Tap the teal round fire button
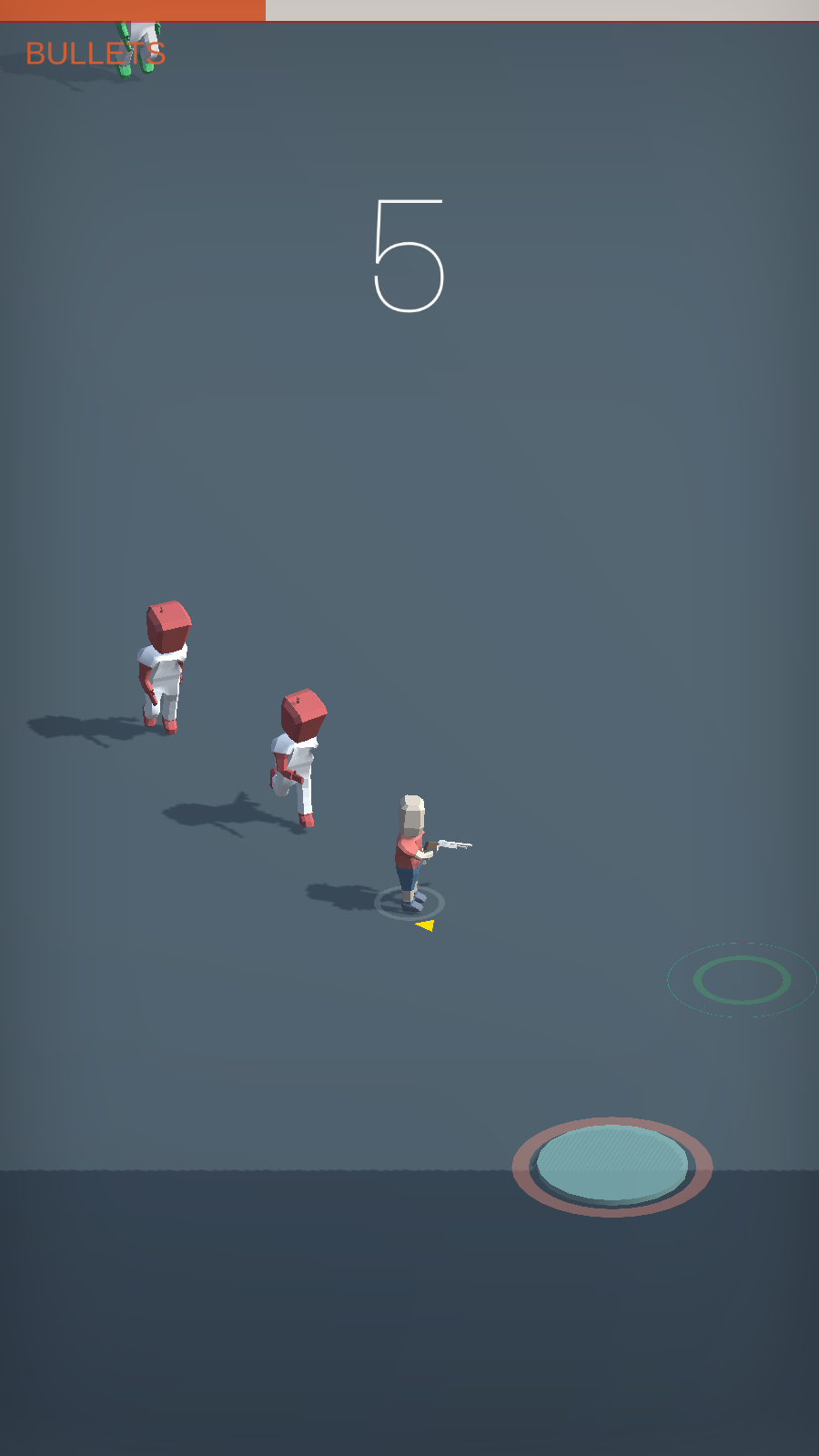Screen dimensions: 819x1456 coord(612,1165)
